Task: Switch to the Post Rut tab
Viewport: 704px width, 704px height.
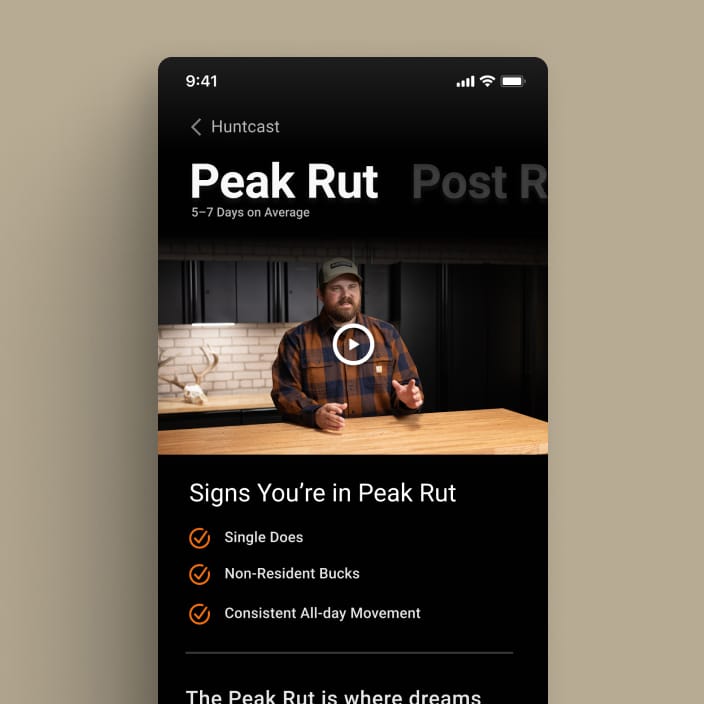Action: pyautogui.click(x=479, y=182)
